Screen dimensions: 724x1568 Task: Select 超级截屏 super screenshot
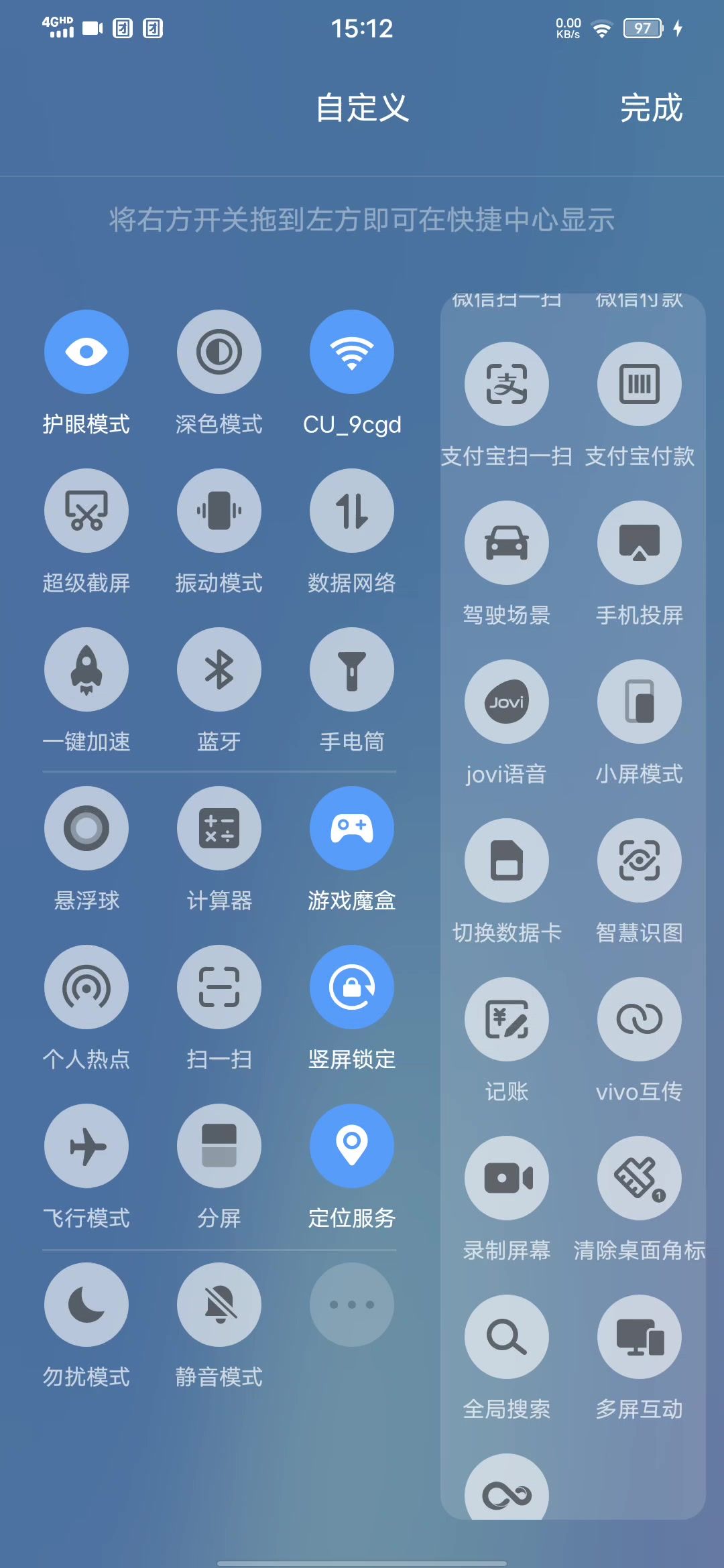pos(86,511)
